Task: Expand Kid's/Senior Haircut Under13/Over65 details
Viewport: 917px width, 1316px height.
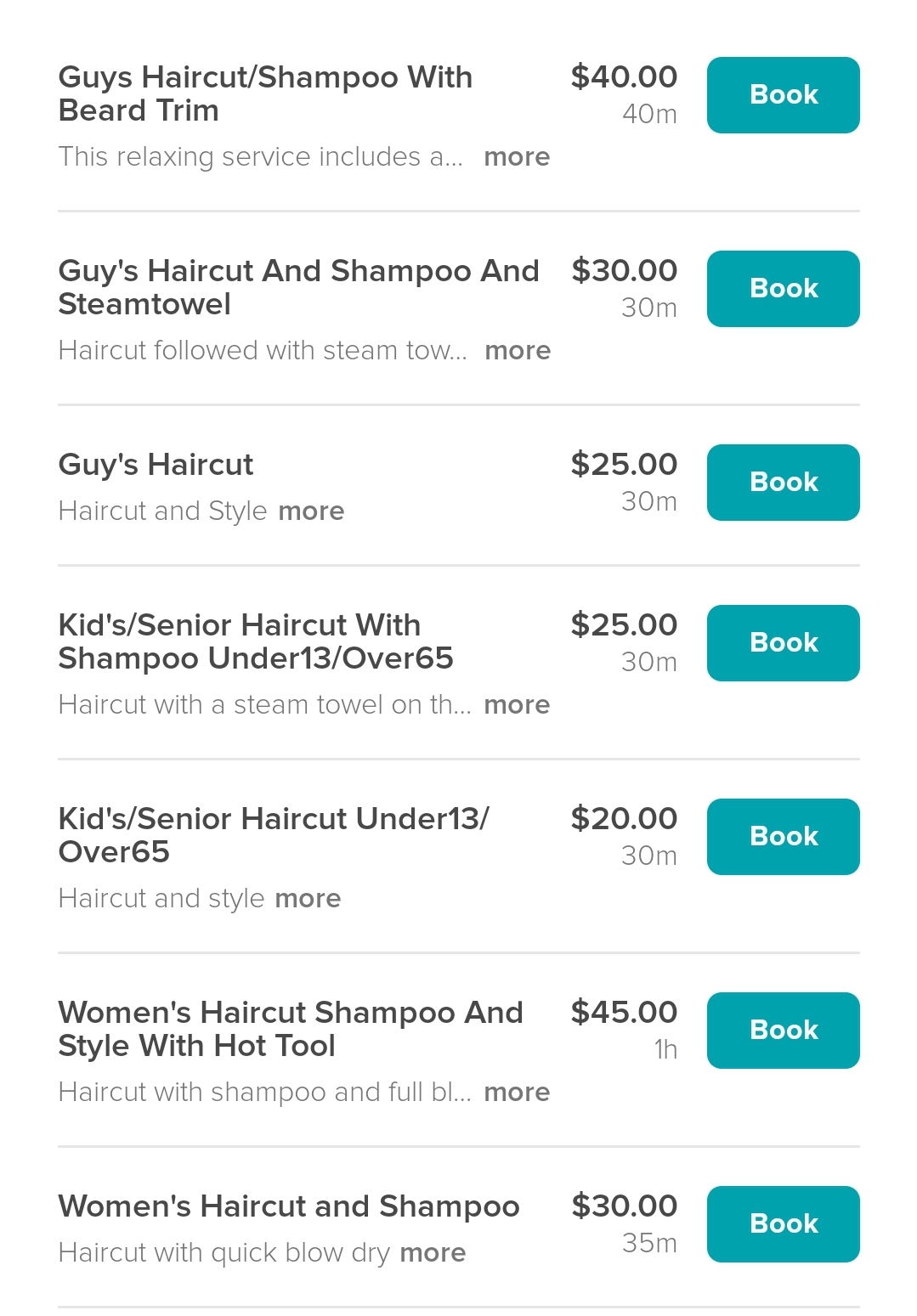Action: coord(308,899)
